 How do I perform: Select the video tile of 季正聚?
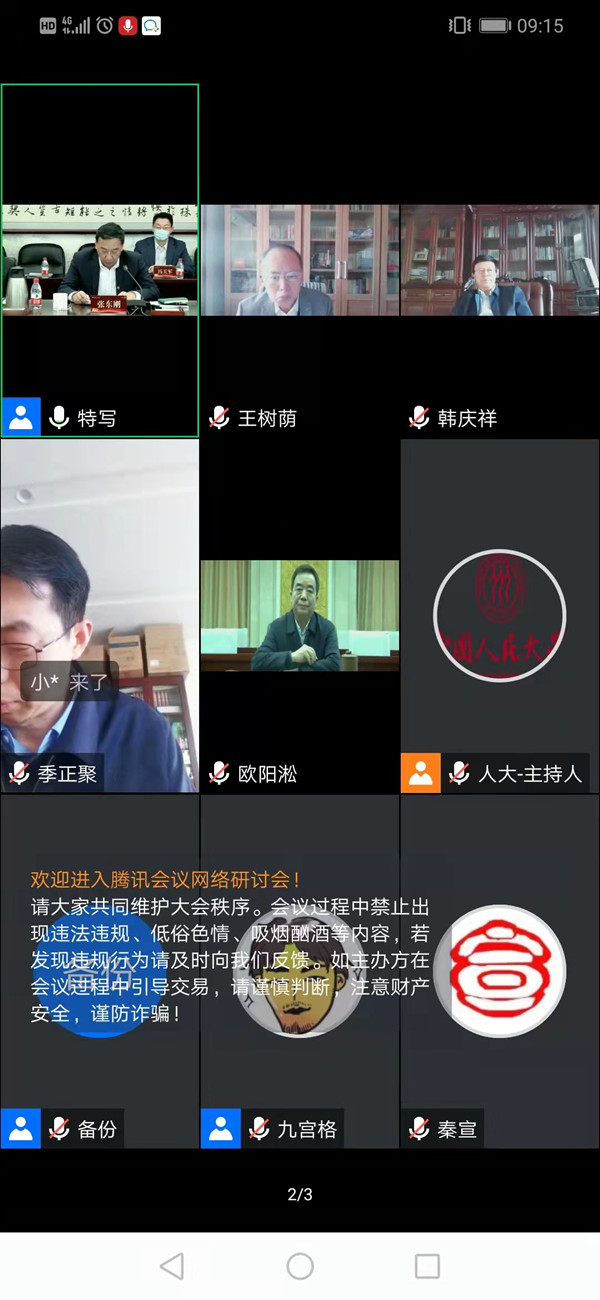100,615
